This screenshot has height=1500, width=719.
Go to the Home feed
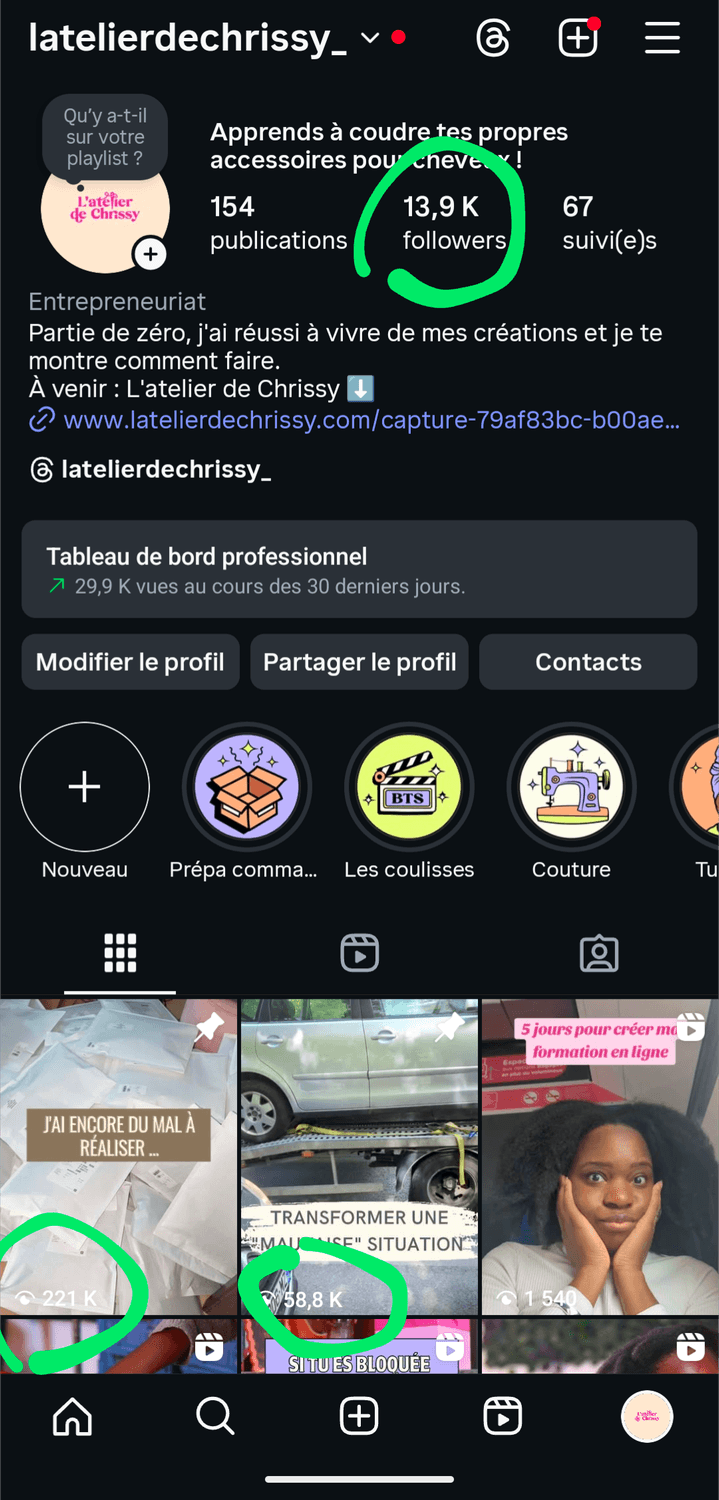coord(72,1416)
